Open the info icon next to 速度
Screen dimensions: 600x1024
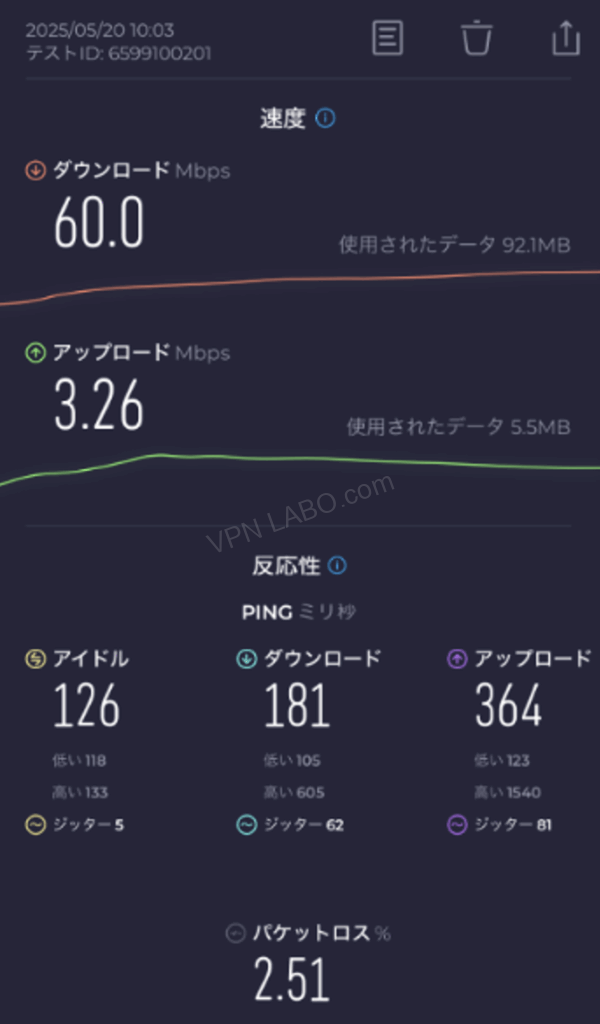325,118
